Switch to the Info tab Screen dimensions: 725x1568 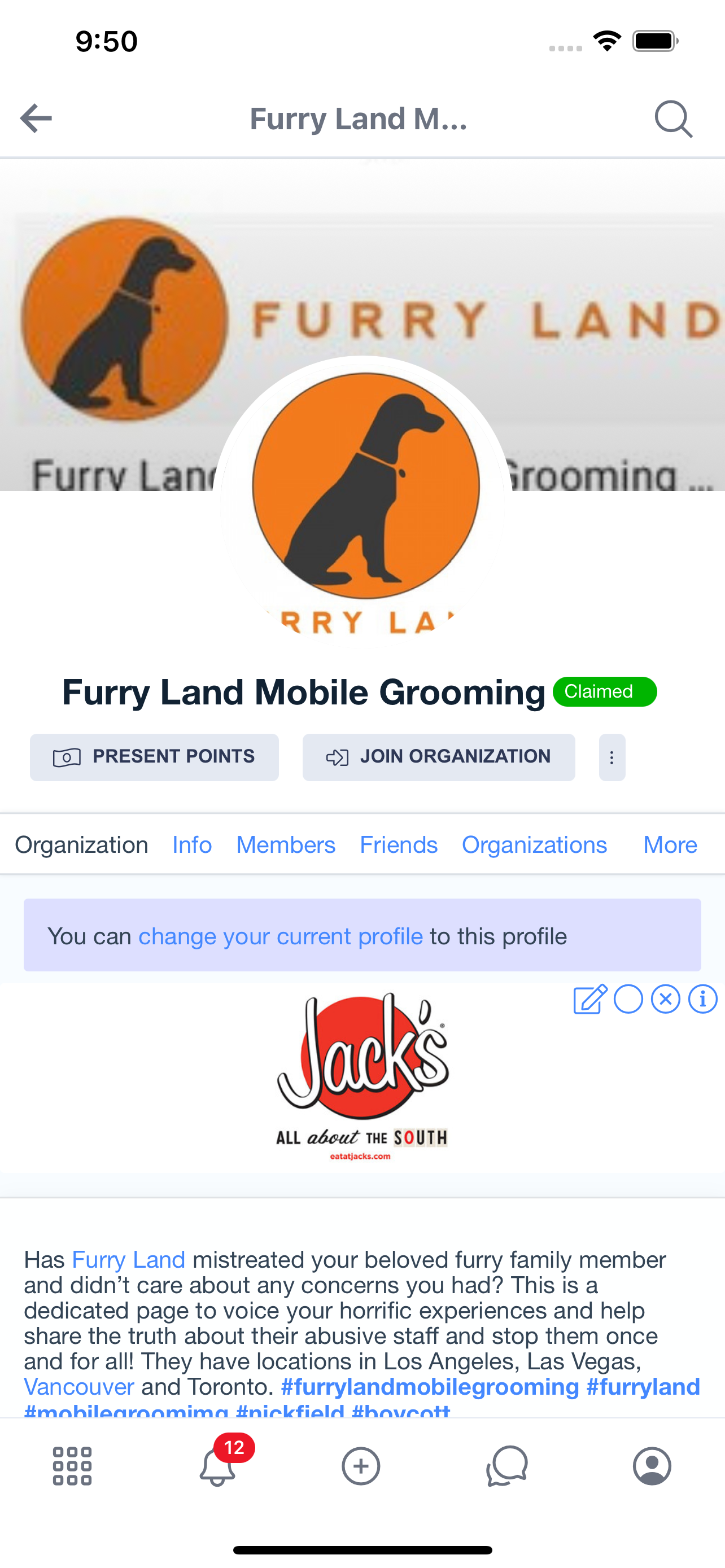click(x=192, y=844)
